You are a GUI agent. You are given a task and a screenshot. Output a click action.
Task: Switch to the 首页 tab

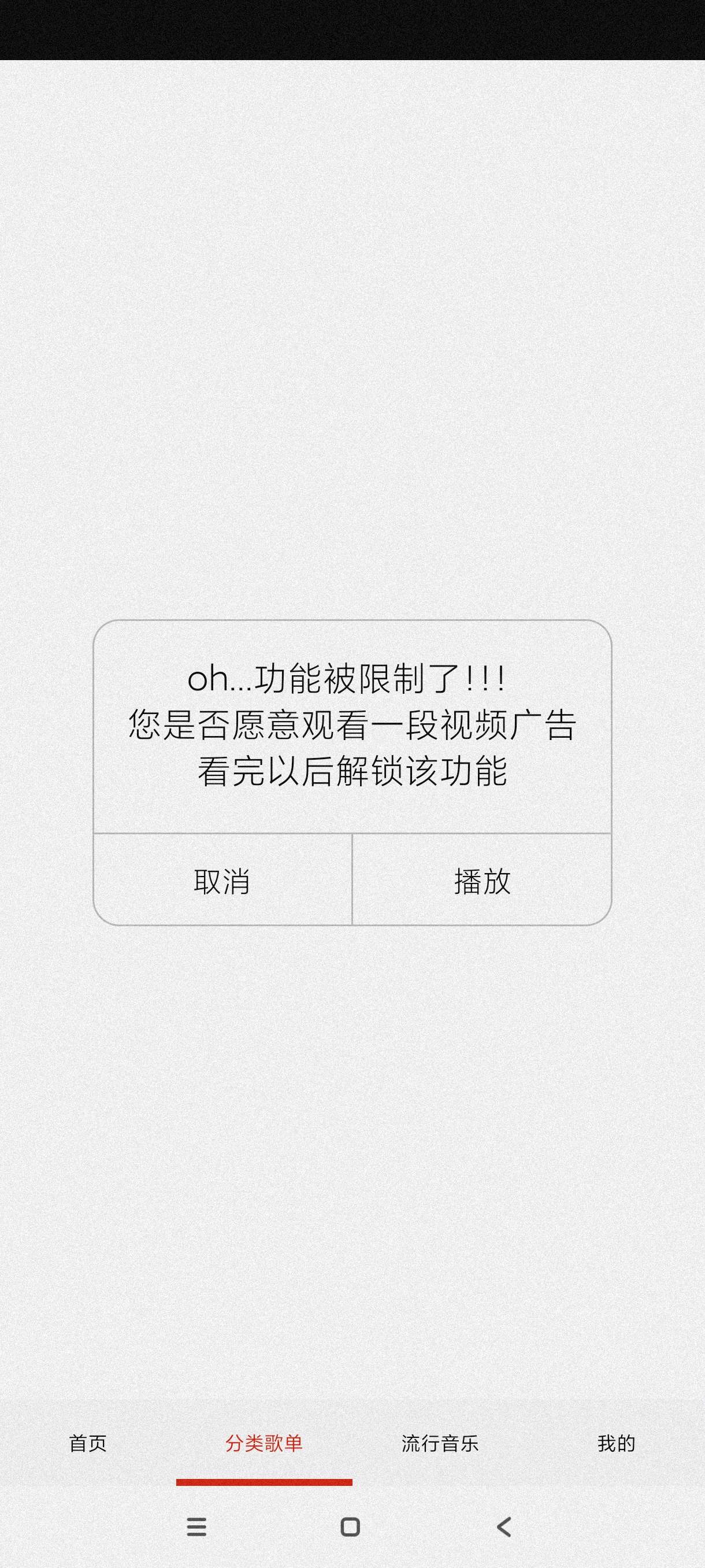pos(88,1443)
